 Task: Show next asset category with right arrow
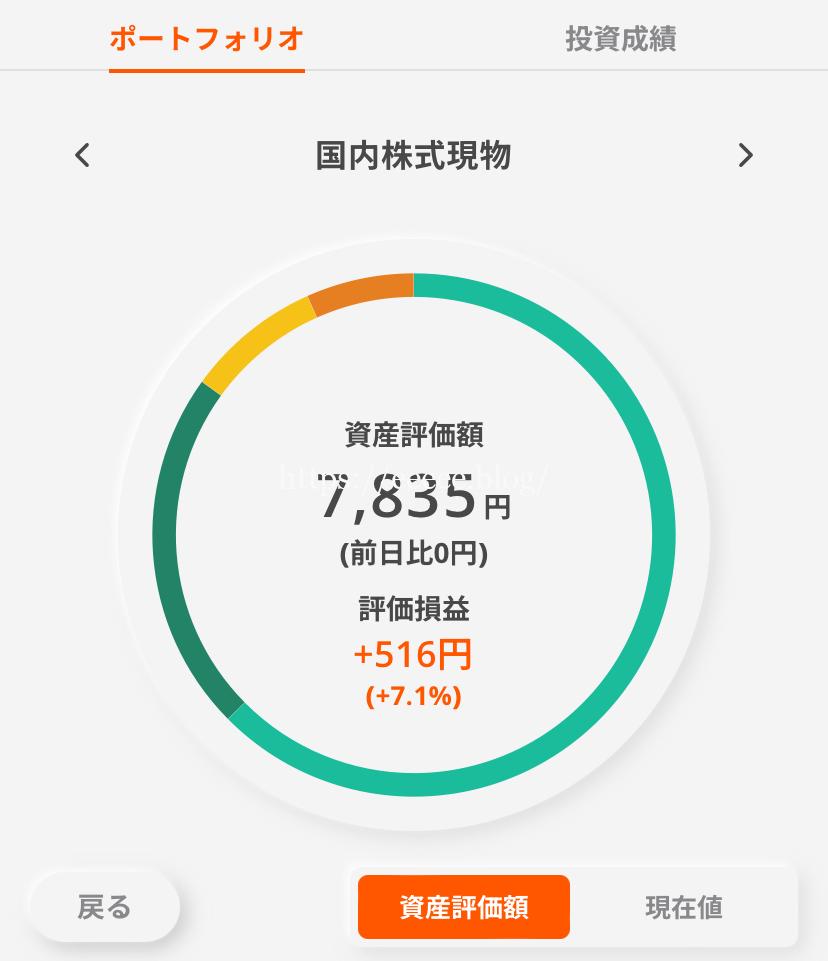745,155
